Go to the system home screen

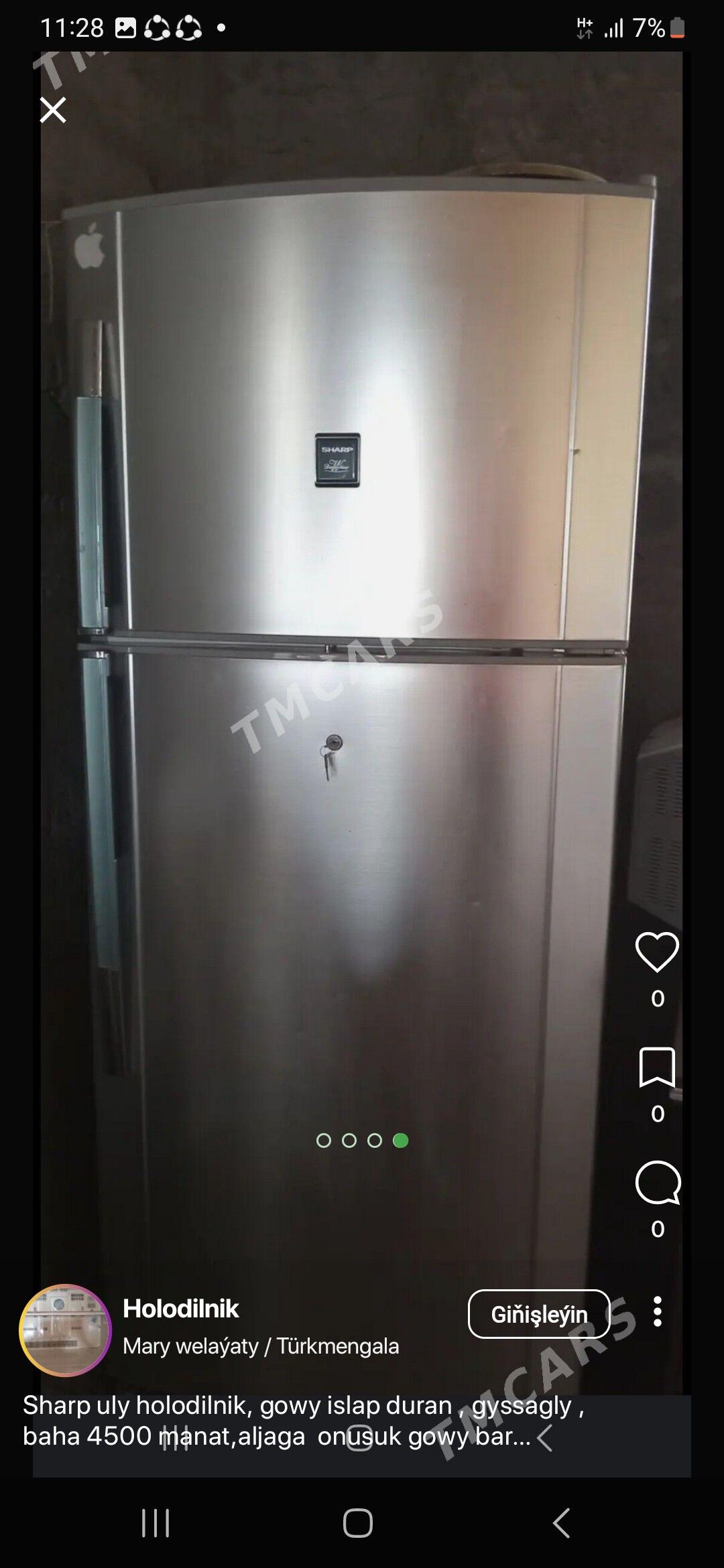(358, 1523)
